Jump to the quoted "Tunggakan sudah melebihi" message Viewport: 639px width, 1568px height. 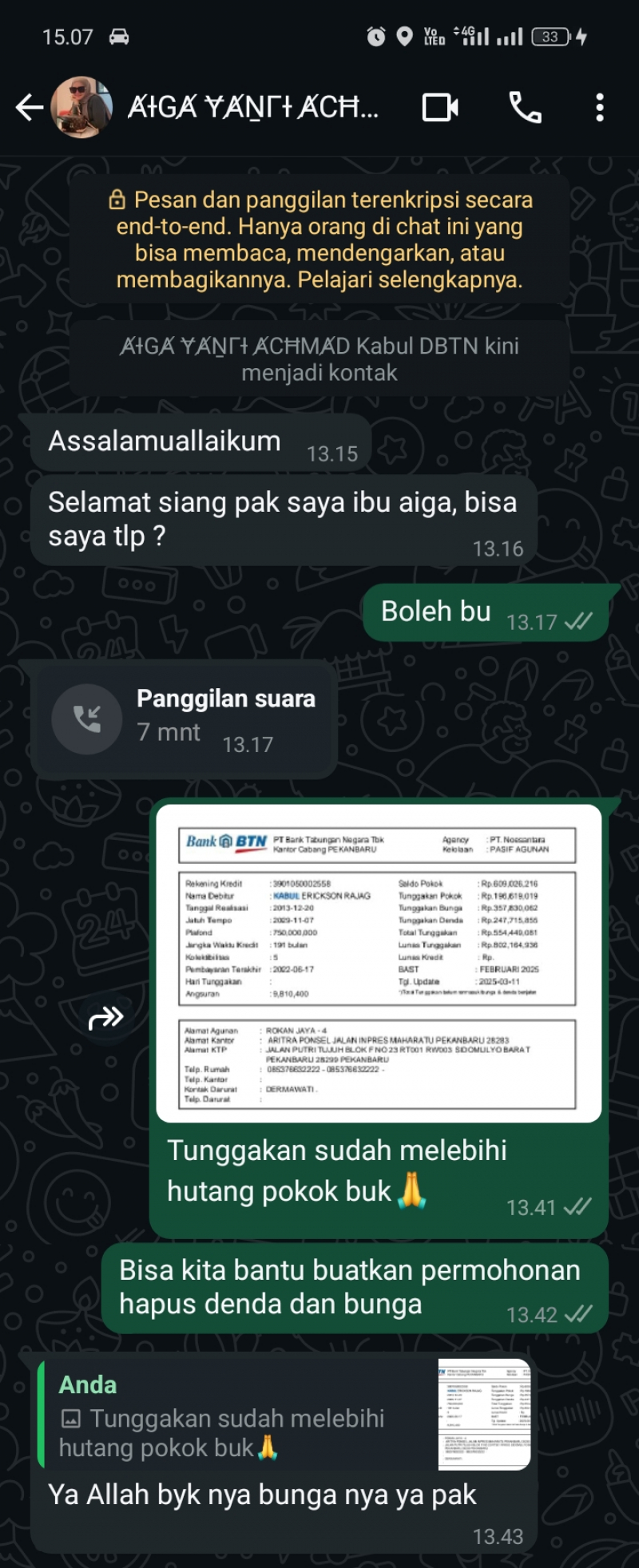(284, 1414)
